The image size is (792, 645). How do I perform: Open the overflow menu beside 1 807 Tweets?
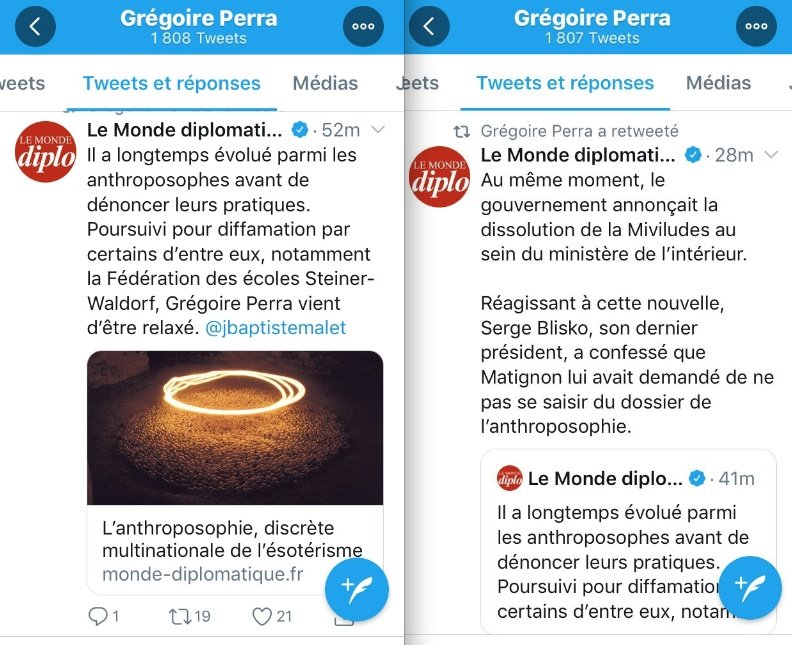pos(756,27)
